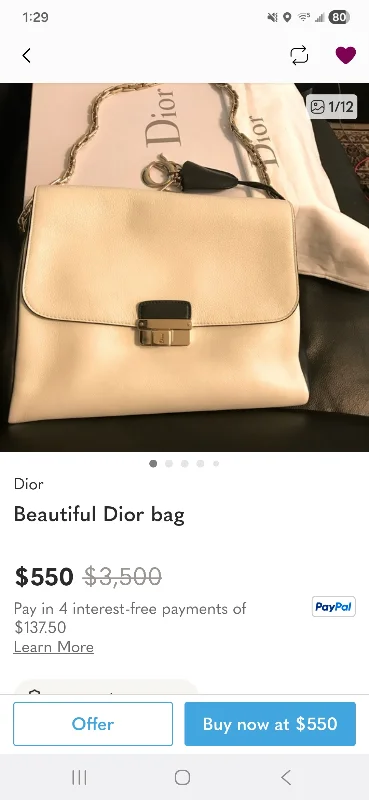This screenshot has height=800, width=369.
Task: Go back using the top-left arrow
Action: [27, 55]
